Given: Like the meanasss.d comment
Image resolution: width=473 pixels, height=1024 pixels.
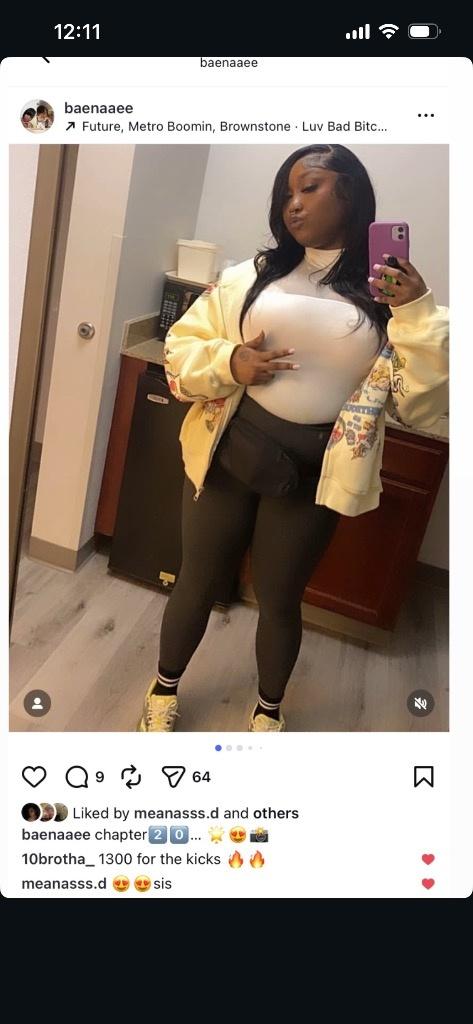Looking at the screenshot, I should coord(428,884).
